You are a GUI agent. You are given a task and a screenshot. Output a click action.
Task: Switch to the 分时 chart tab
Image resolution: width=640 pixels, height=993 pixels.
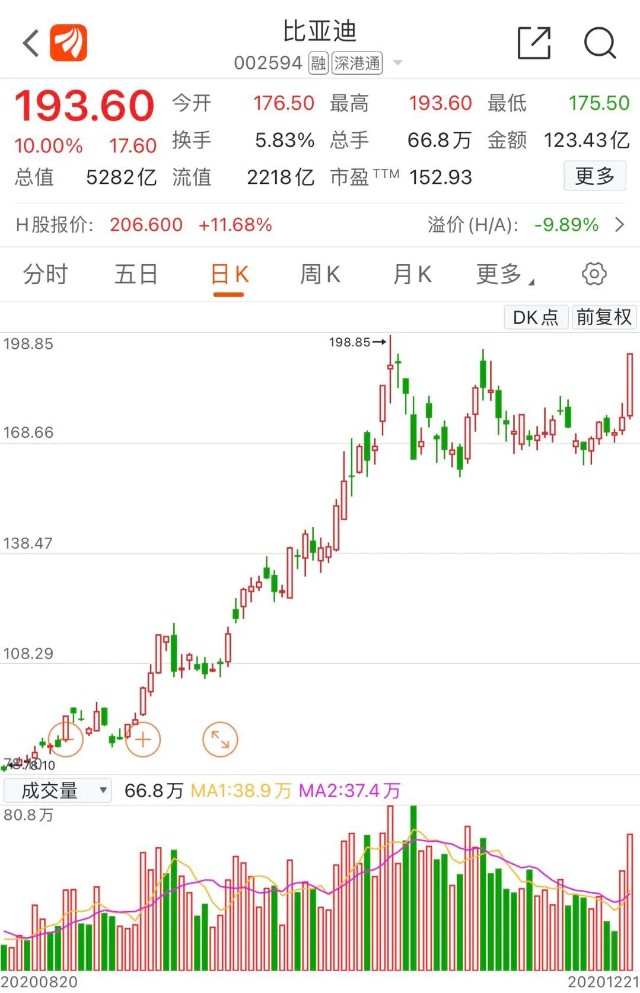[45, 274]
